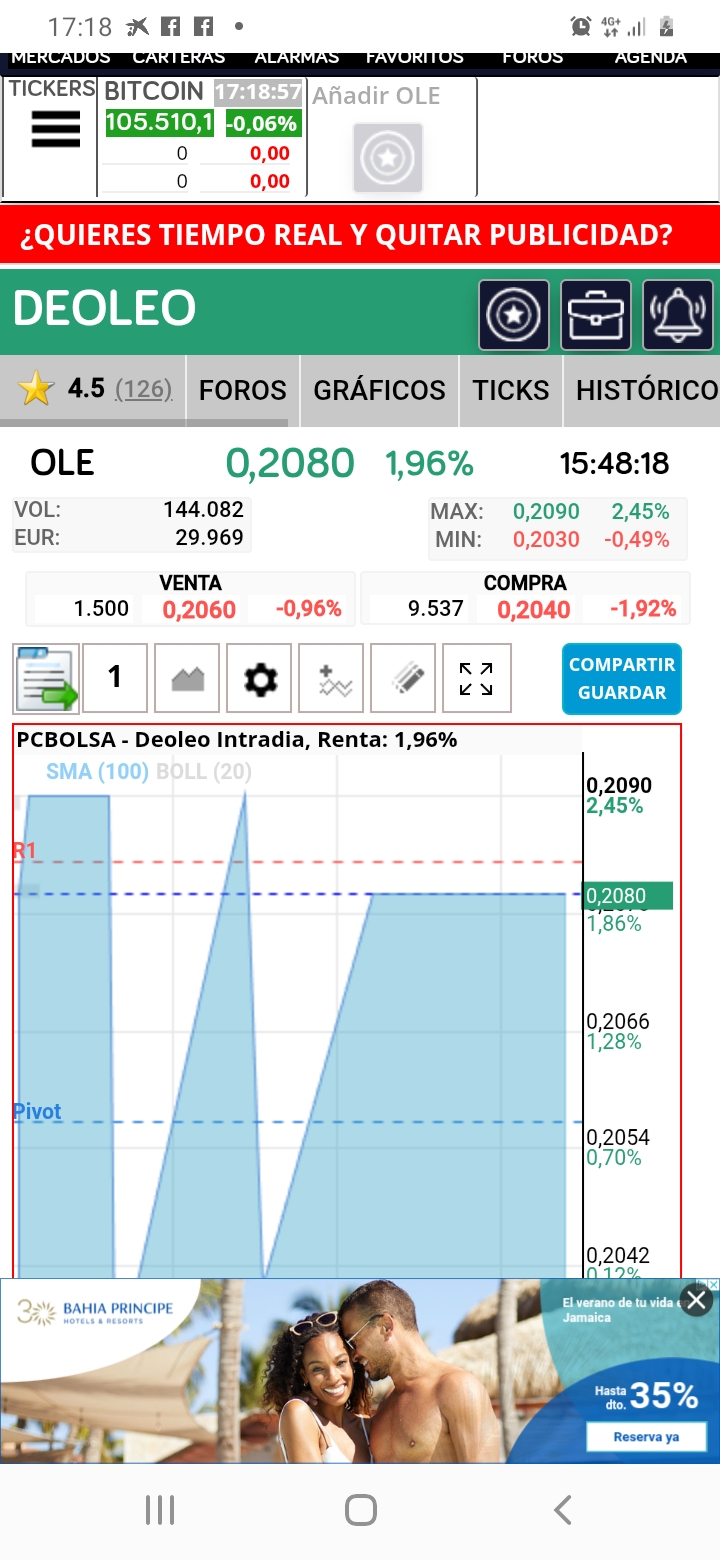
Task: Switch to the GRÁFICOS tab
Action: tap(379, 390)
